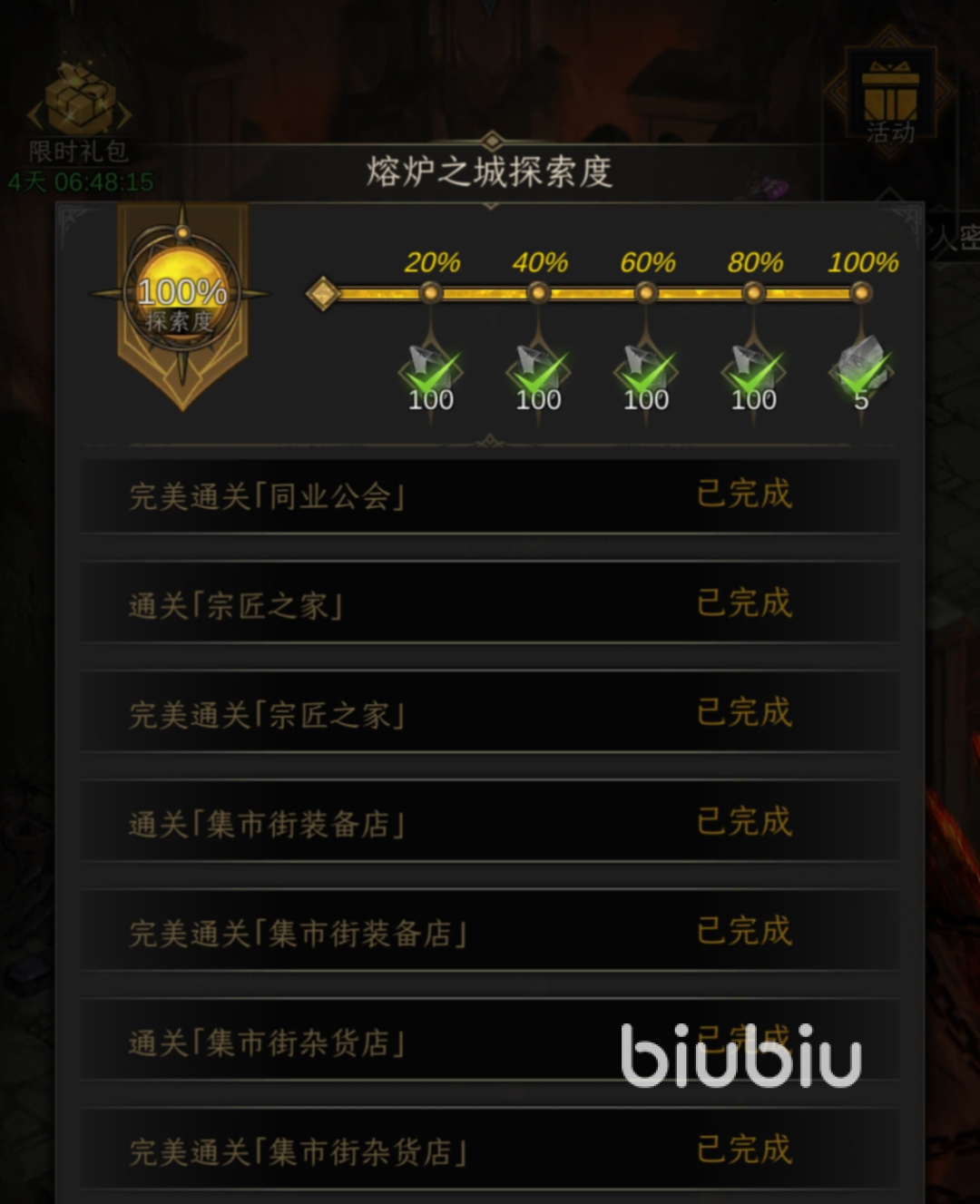Tap the 40% exploration reward item

(538, 370)
